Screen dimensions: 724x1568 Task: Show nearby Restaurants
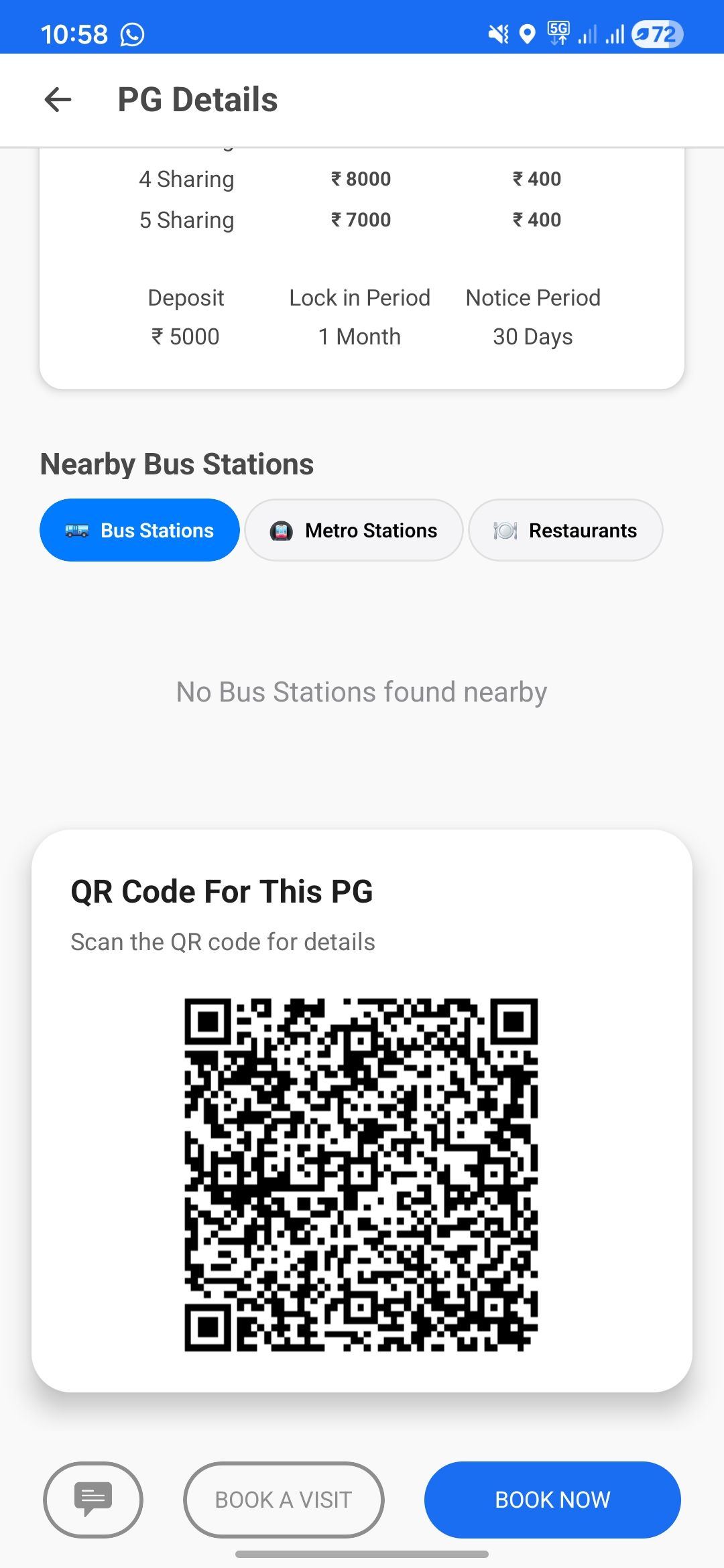click(566, 530)
